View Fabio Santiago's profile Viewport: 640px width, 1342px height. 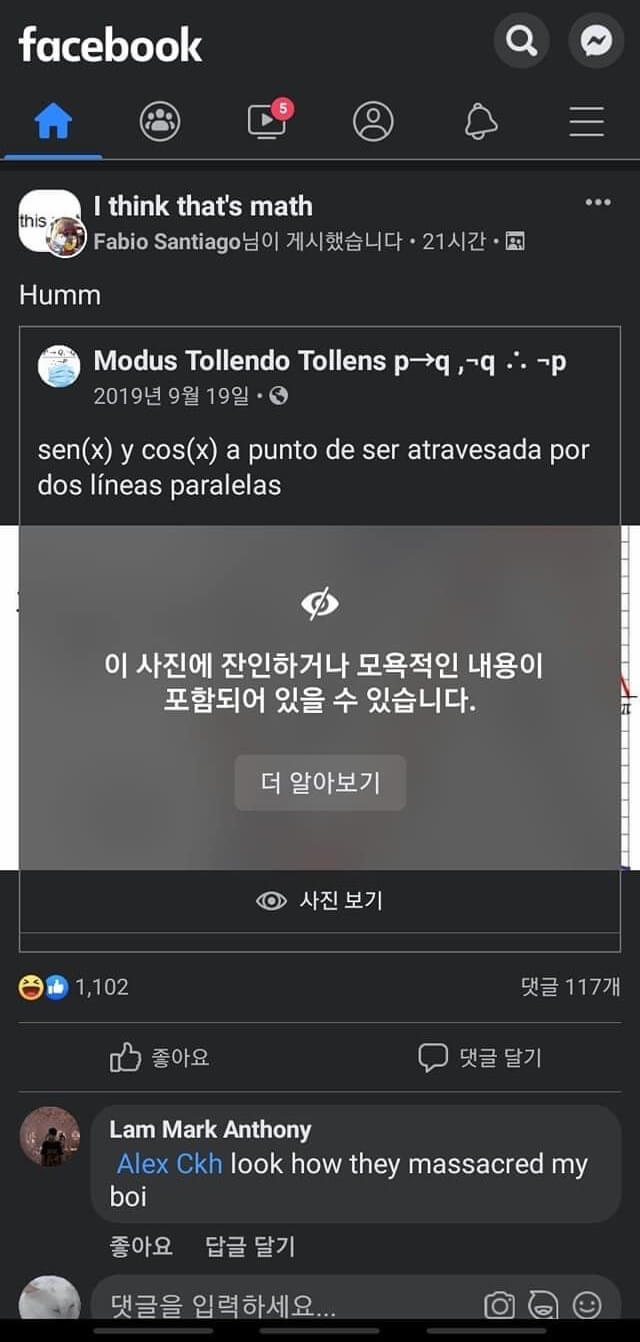(167, 242)
